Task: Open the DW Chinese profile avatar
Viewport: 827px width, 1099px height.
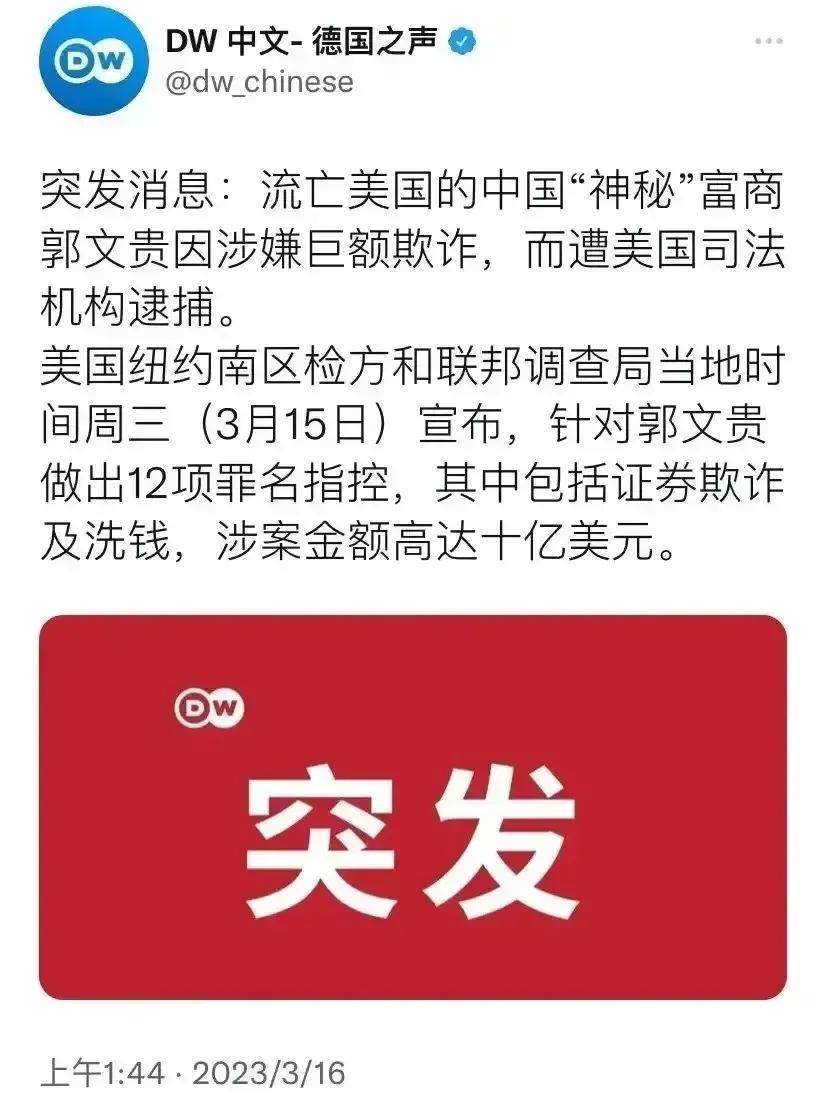Action: click(x=86, y=64)
